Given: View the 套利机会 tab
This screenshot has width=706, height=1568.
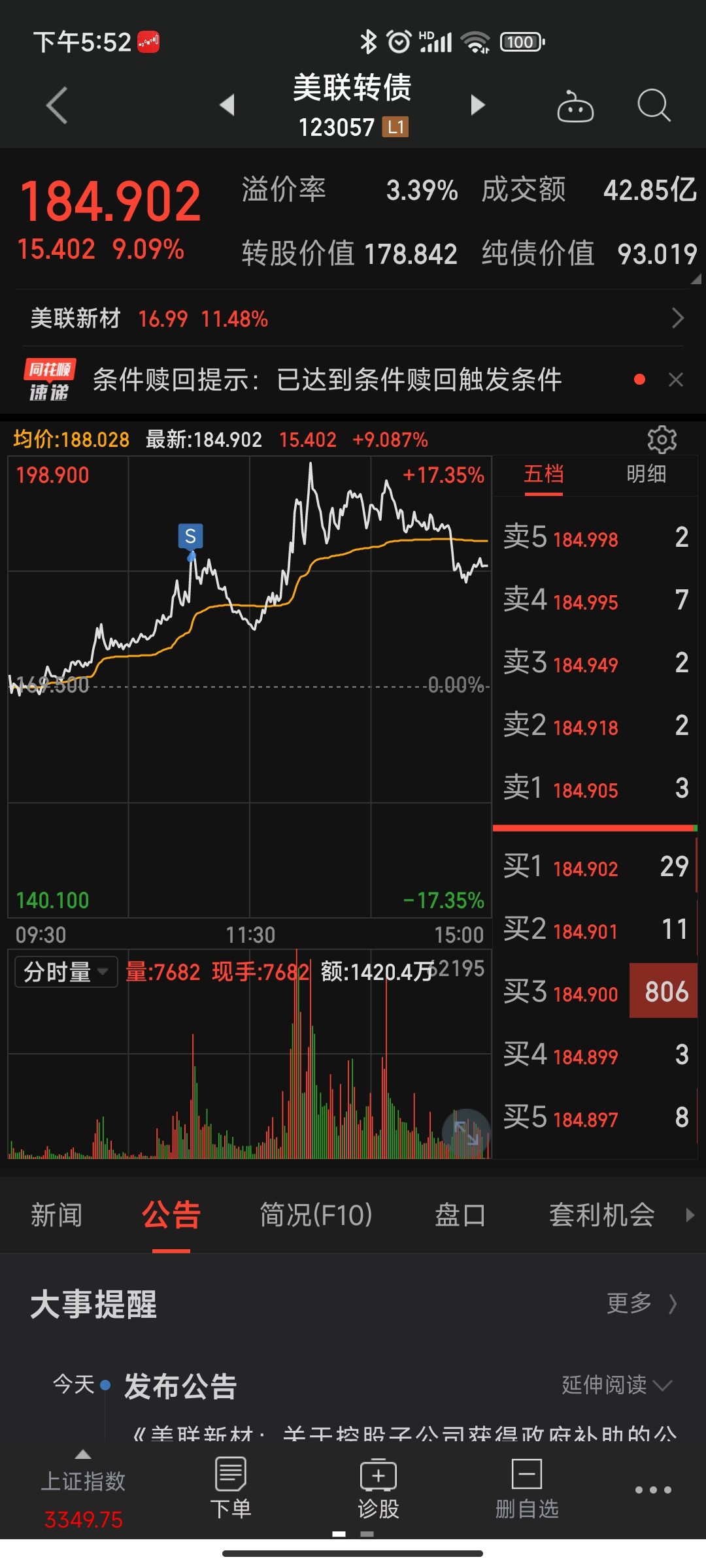Looking at the screenshot, I should [601, 1215].
